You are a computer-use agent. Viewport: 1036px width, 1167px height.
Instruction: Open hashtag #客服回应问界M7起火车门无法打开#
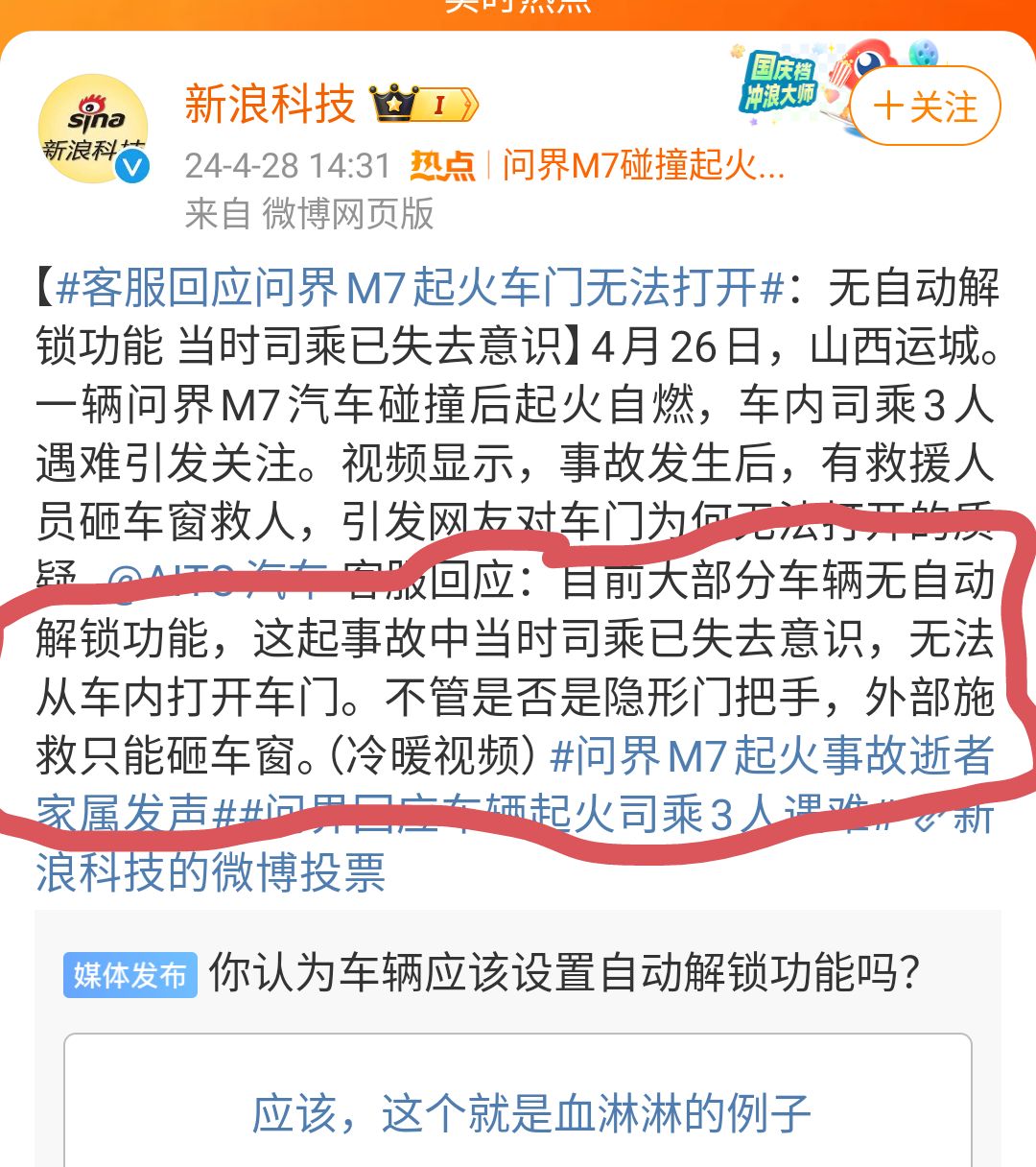420,288
